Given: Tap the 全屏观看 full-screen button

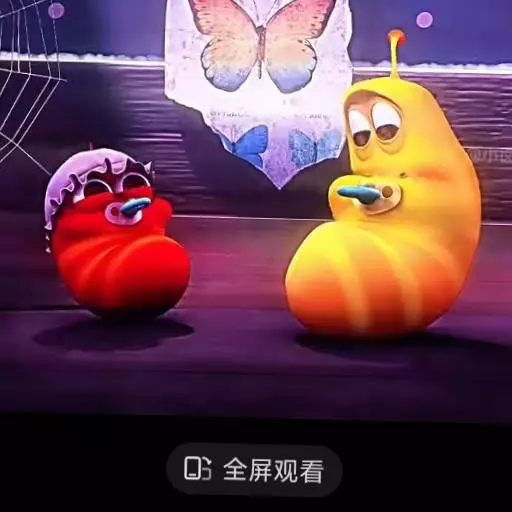Looking at the screenshot, I should click(254, 470).
